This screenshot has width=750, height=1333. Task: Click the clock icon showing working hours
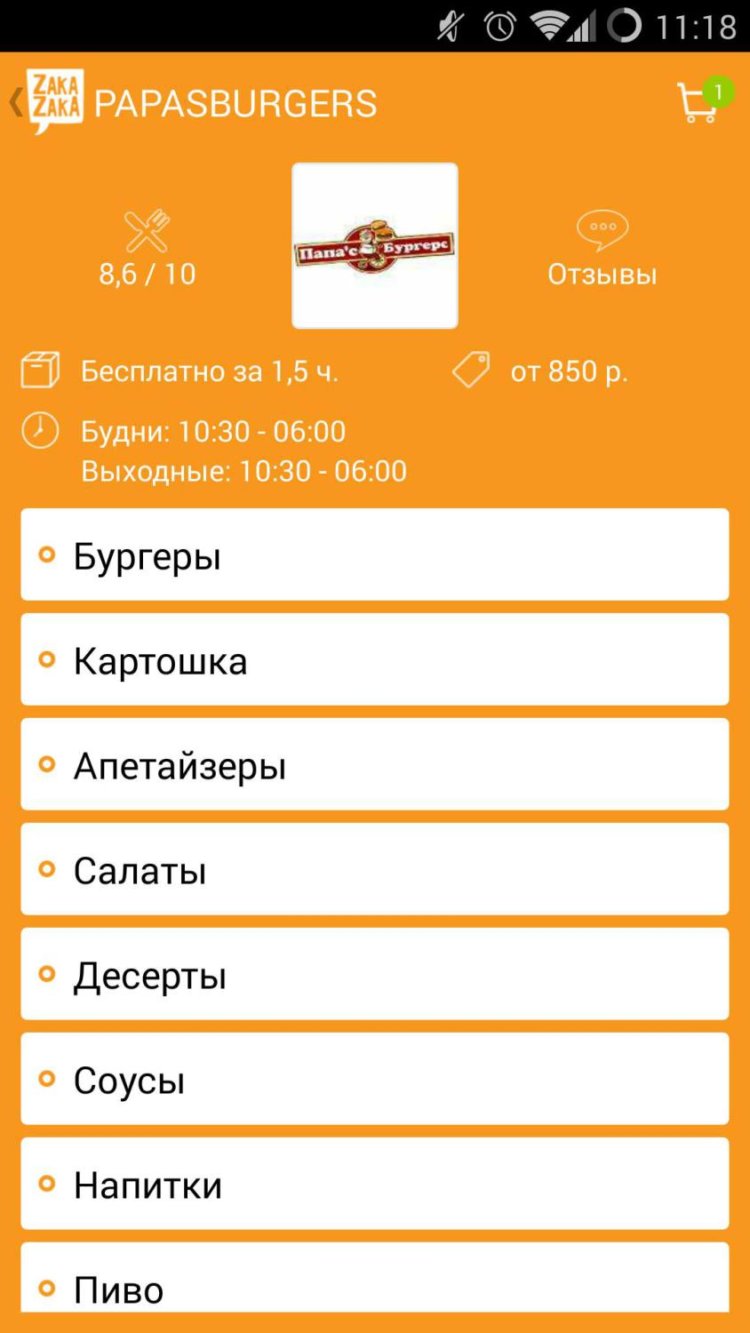(40, 430)
